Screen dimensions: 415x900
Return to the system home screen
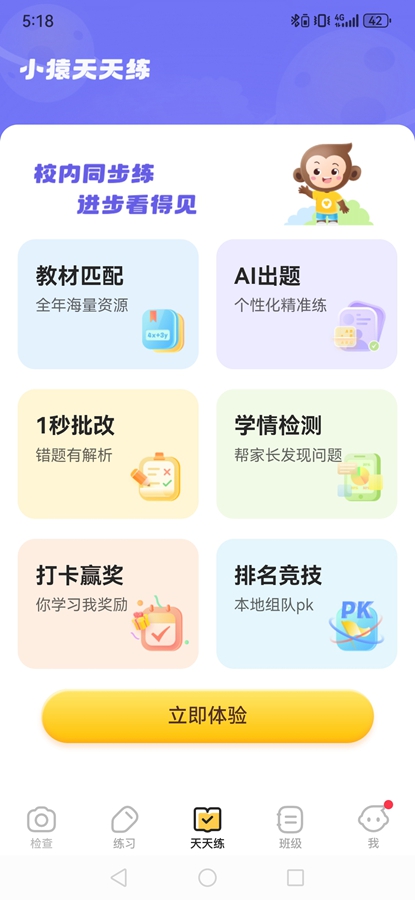(207, 877)
